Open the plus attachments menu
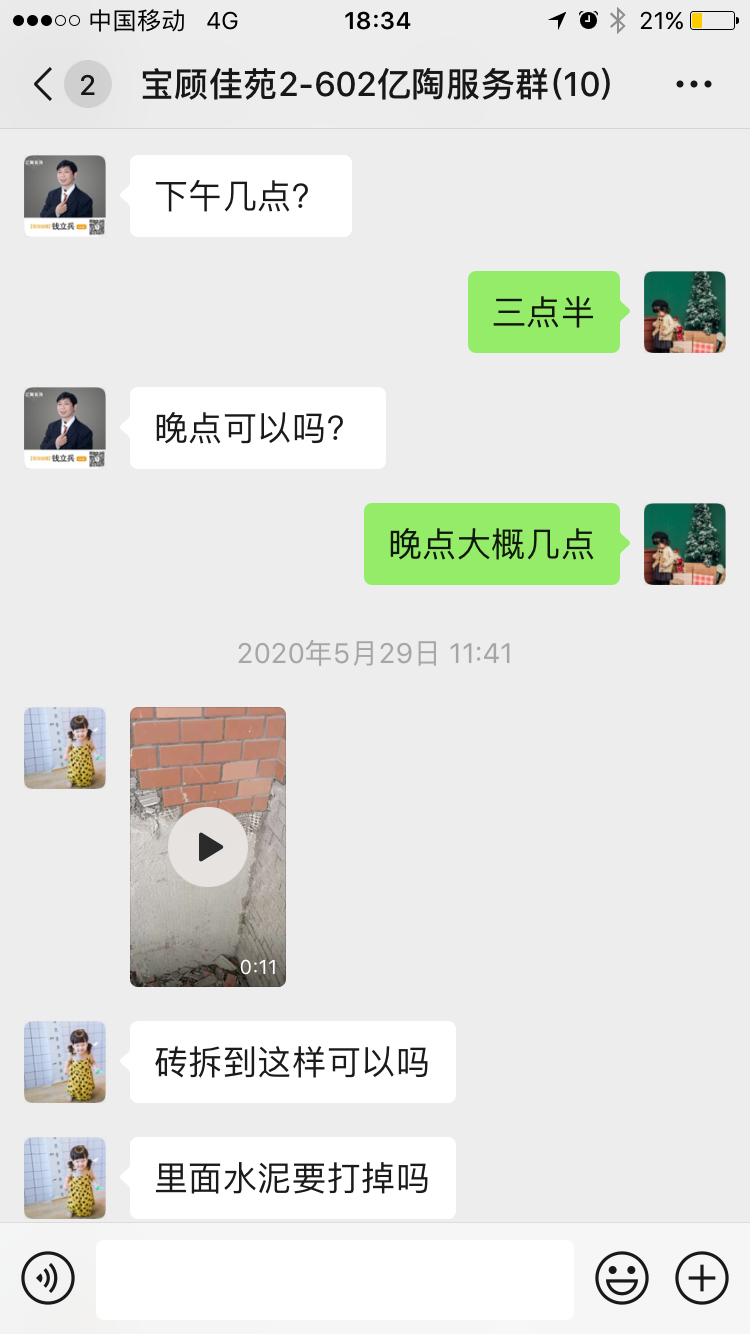The image size is (750, 1334). pyautogui.click(x=702, y=1278)
